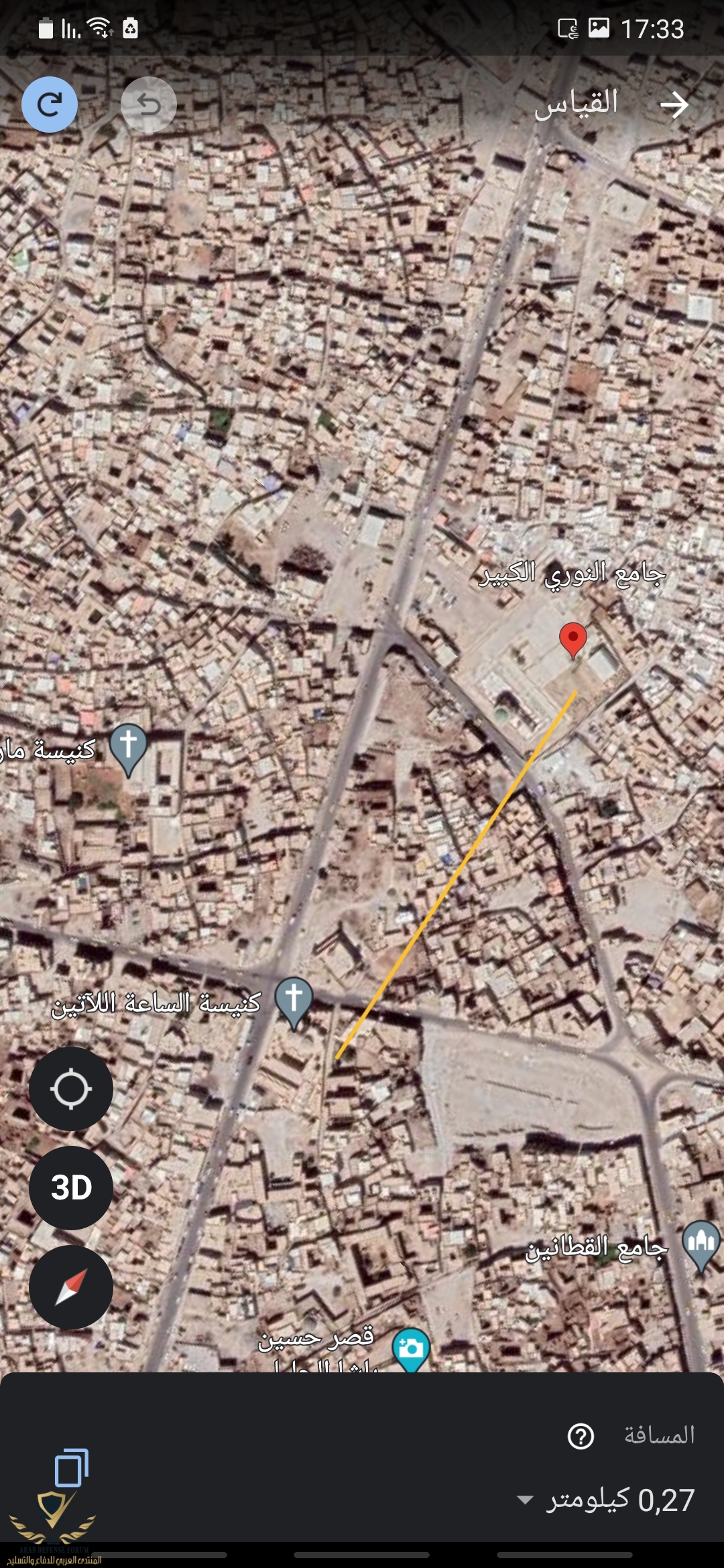Expand the kilometer unit dropdown

[526, 1500]
